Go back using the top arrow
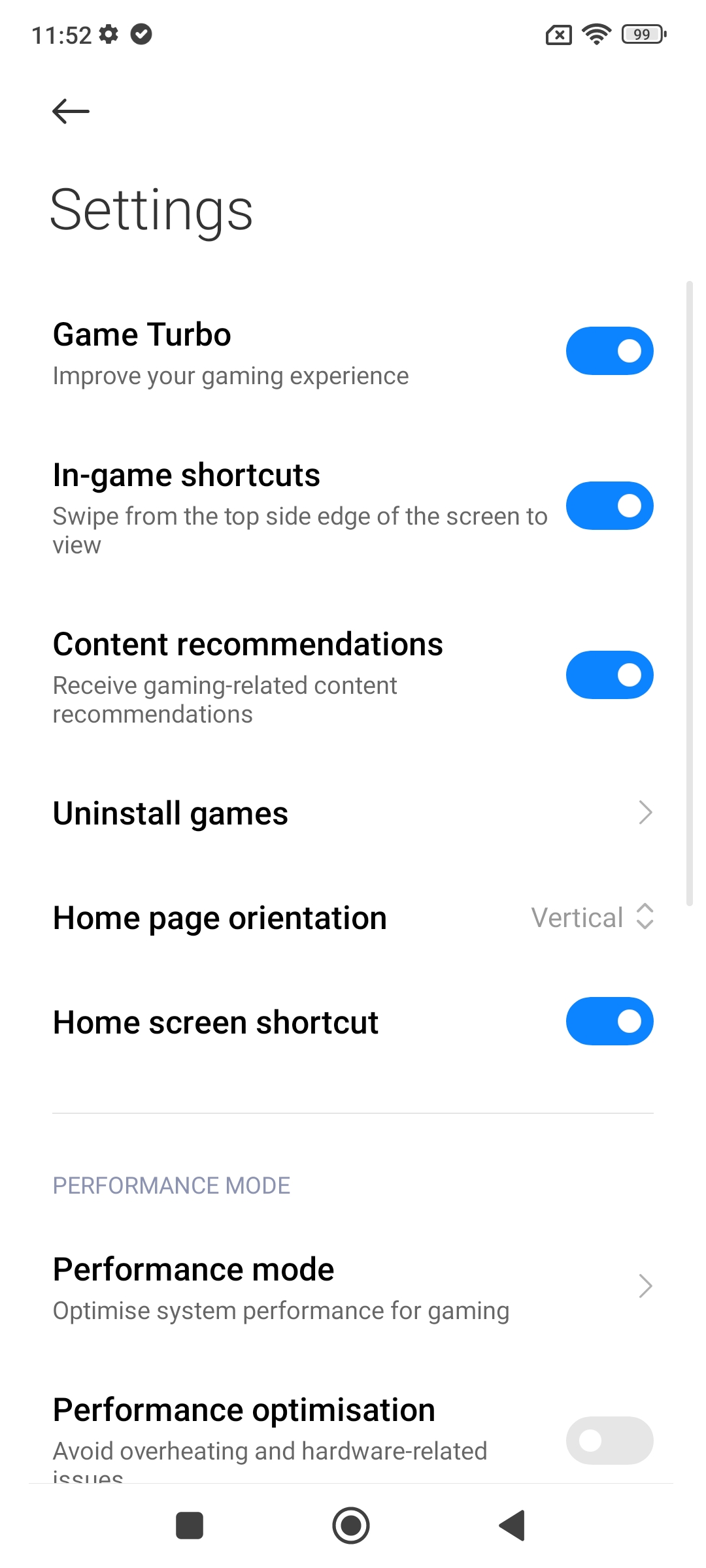 (x=71, y=111)
